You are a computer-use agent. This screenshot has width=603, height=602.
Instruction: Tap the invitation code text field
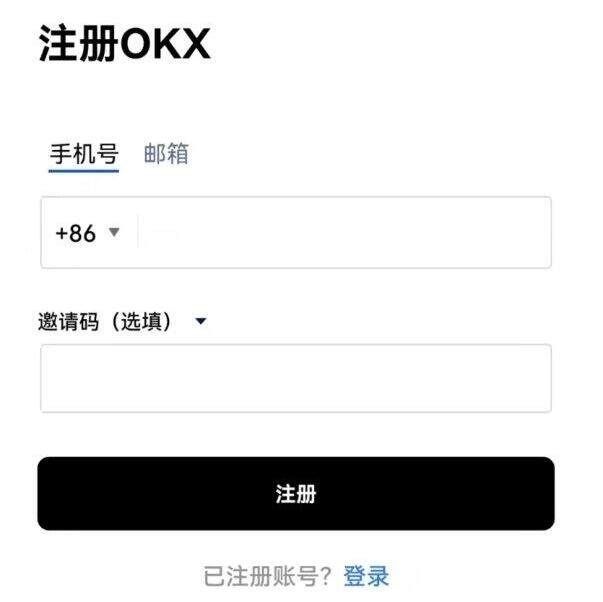295,378
